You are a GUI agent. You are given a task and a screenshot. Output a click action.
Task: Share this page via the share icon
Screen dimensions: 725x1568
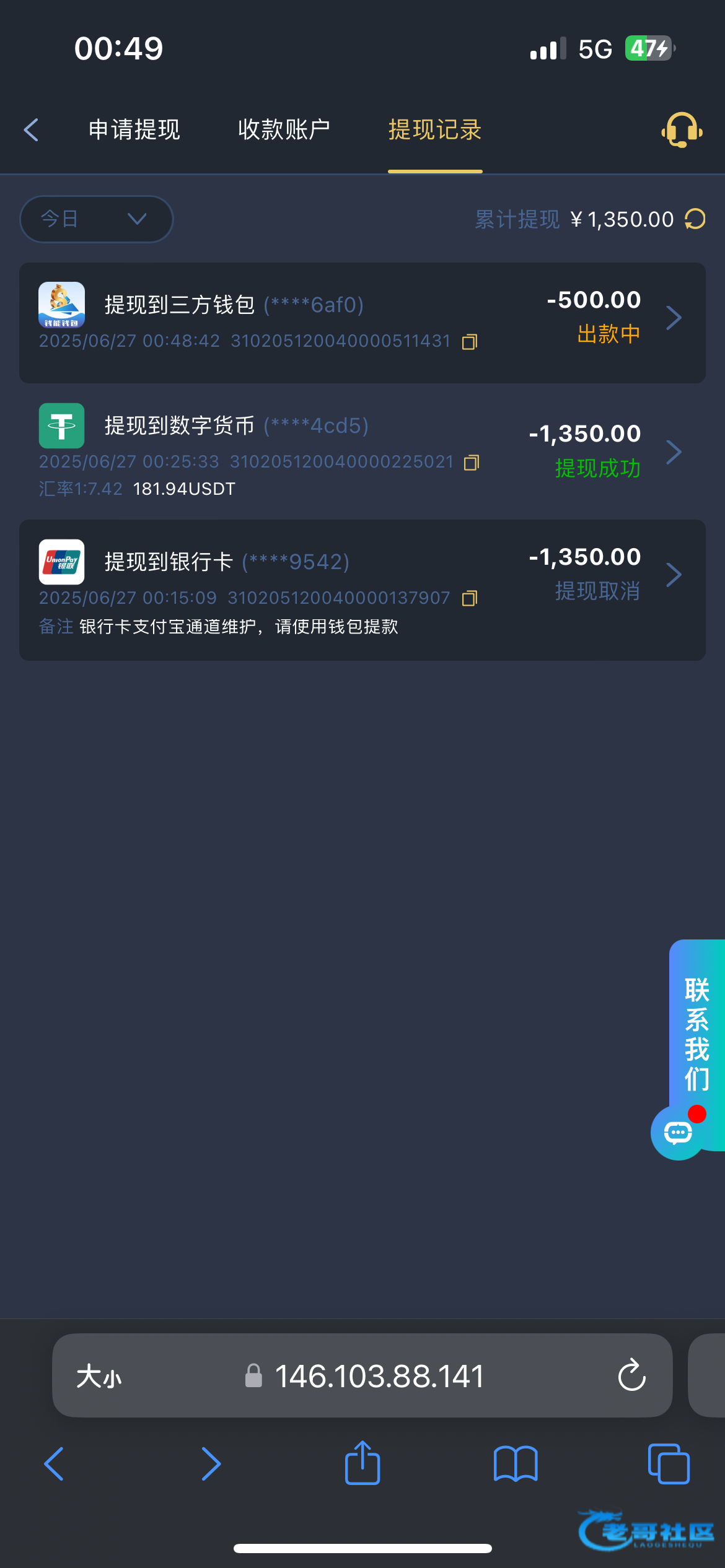point(362,1464)
